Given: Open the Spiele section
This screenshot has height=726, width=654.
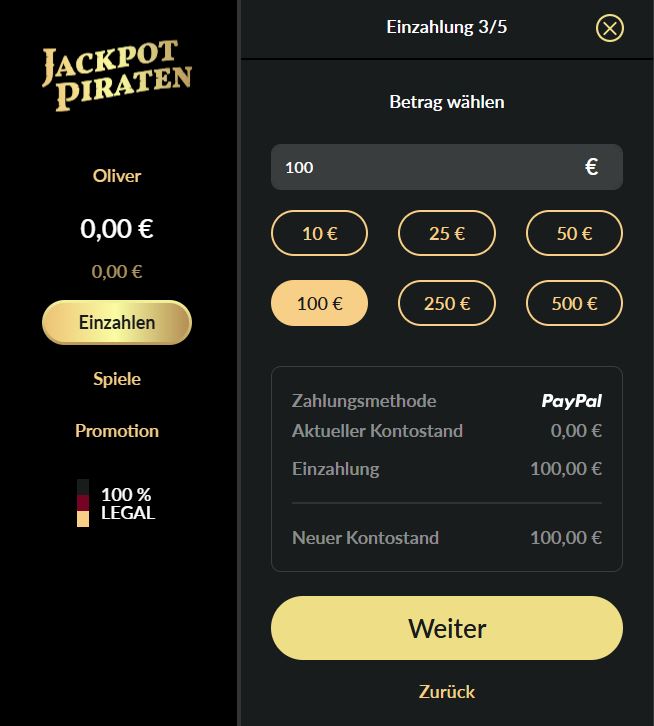Looking at the screenshot, I should (117, 379).
